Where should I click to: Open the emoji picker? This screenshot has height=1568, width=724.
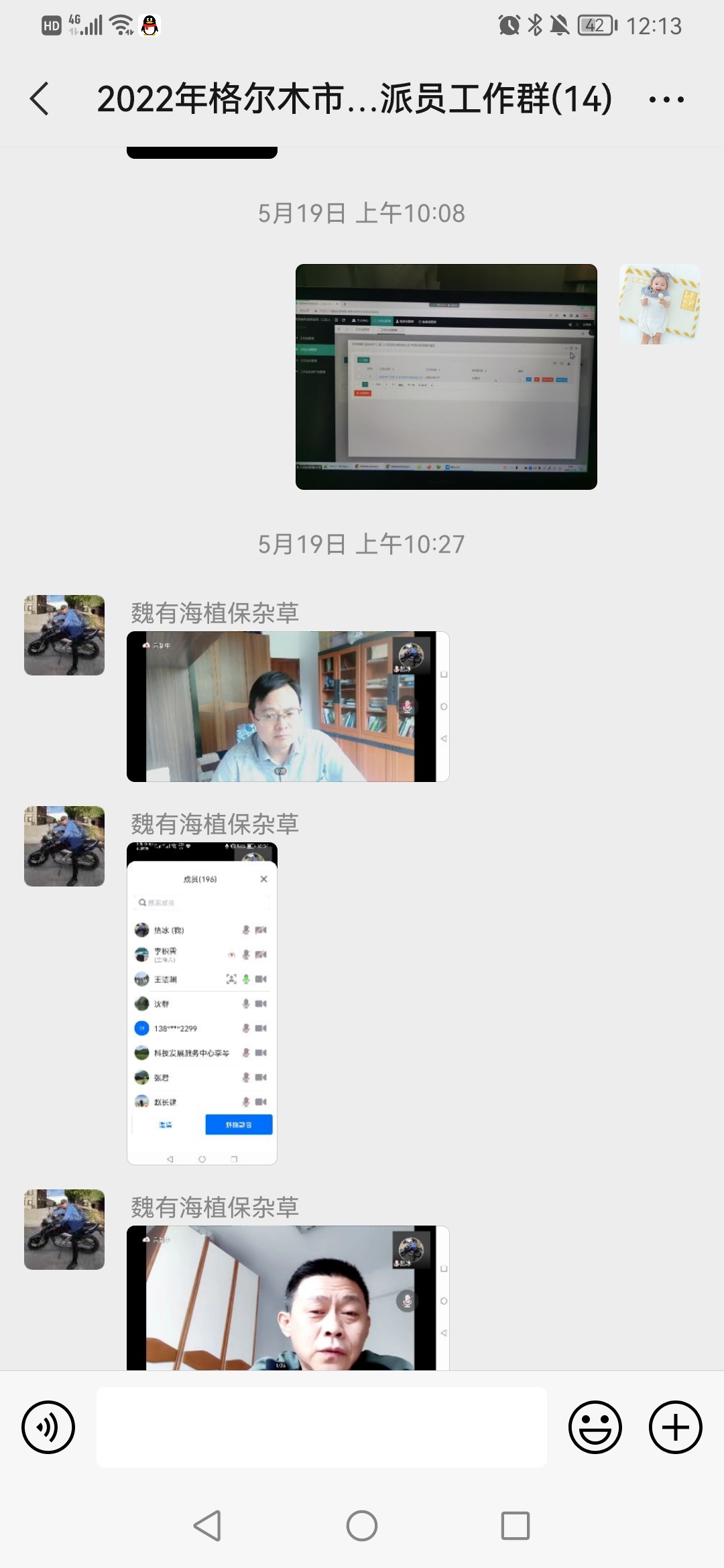click(595, 1427)
